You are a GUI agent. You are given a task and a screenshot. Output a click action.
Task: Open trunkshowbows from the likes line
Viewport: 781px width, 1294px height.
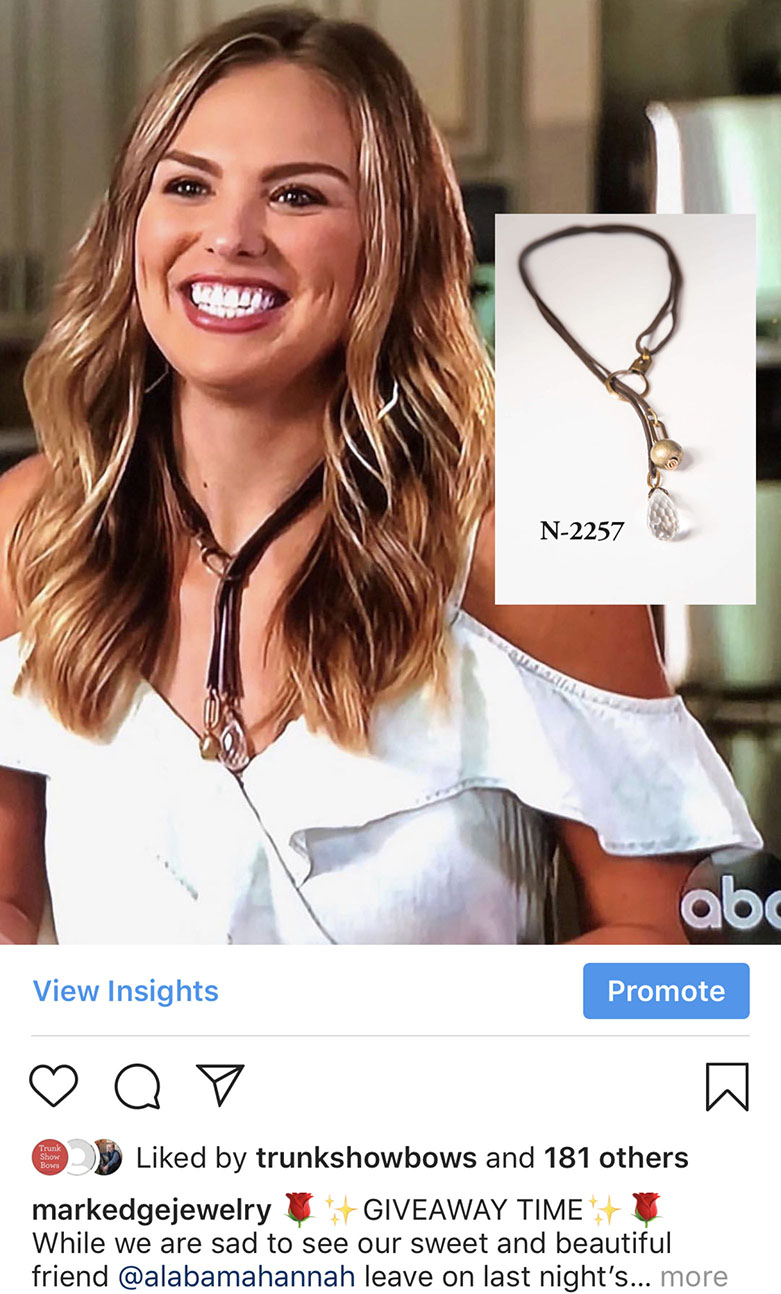366,1158
